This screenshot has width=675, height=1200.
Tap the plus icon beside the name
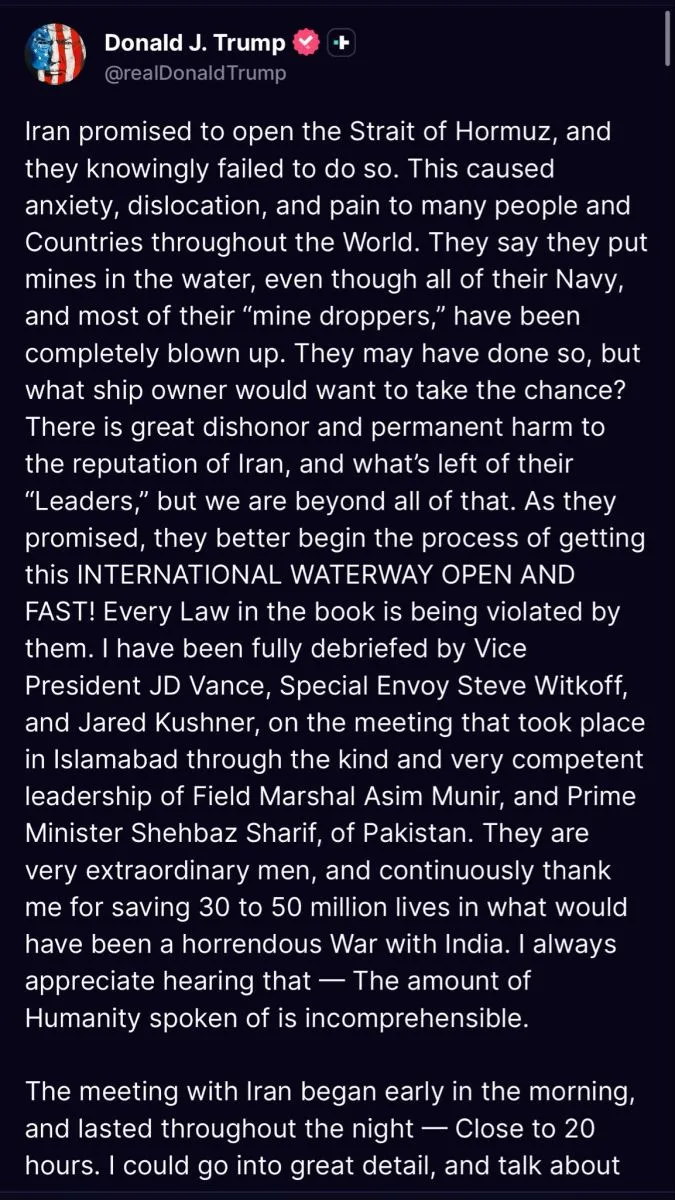coord(343,43)
